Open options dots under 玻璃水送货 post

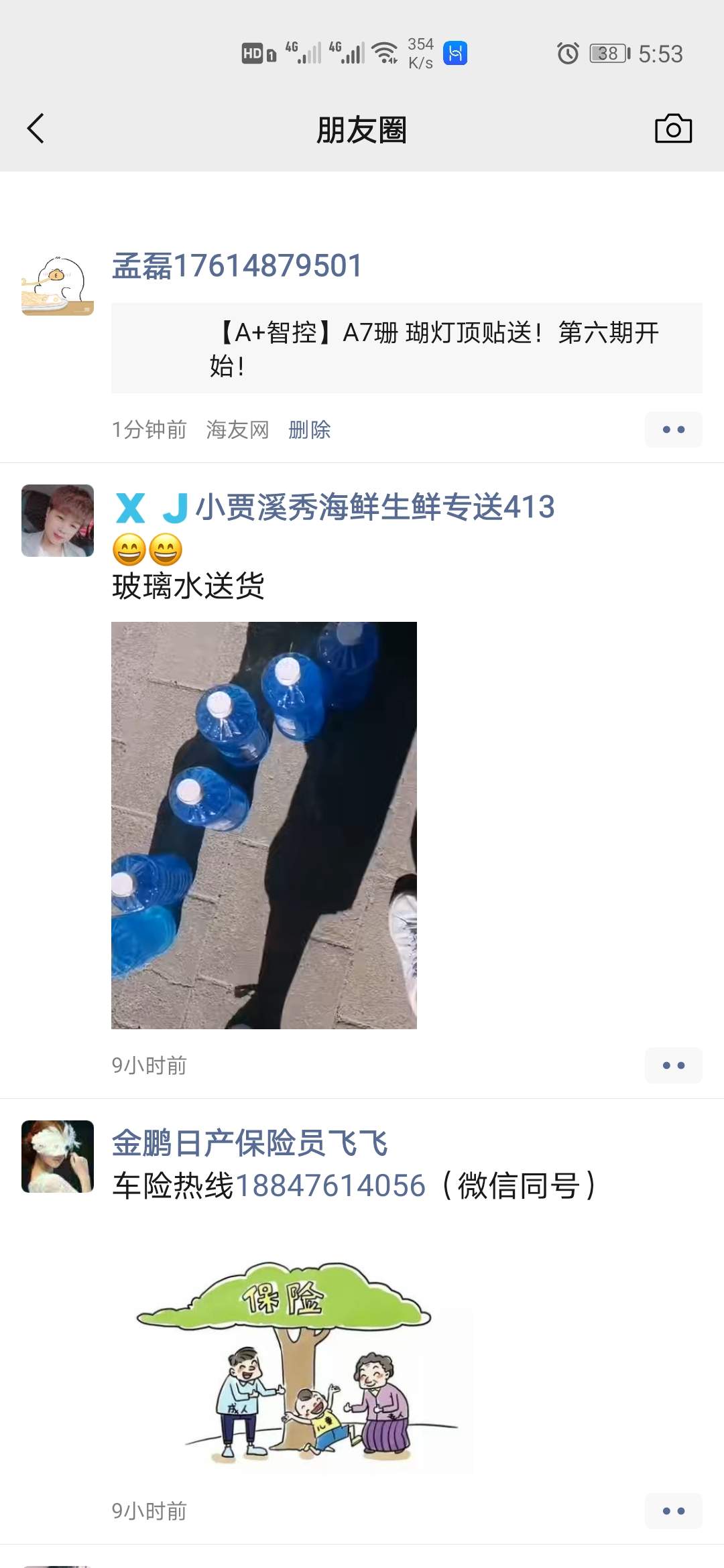click(673, 1065)
